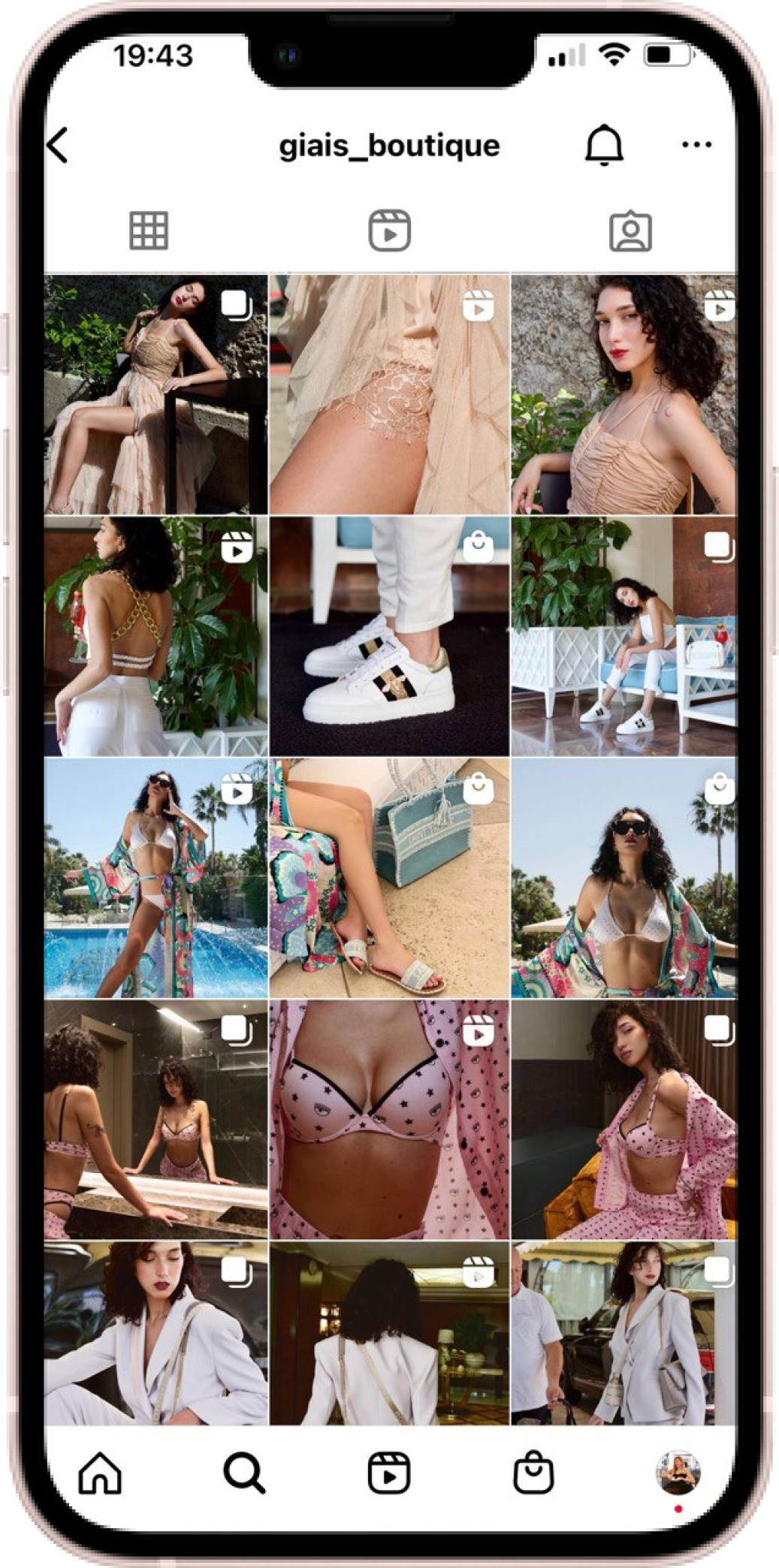779x1568 pixels.
Task: Open Reels from the bottom navigation
Action: tap(389, 1473)
